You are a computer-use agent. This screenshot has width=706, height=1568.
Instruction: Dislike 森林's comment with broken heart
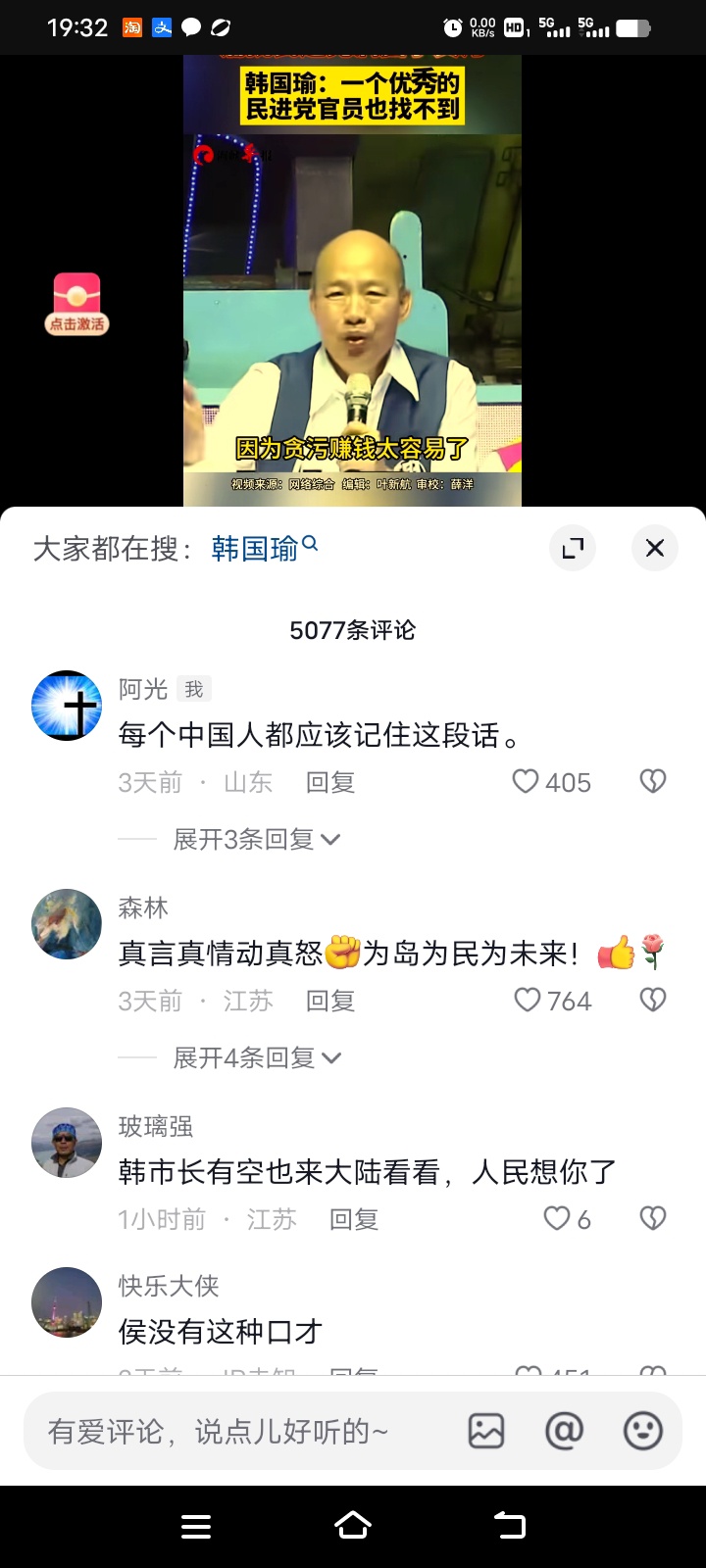click(x=653, y=1000)
